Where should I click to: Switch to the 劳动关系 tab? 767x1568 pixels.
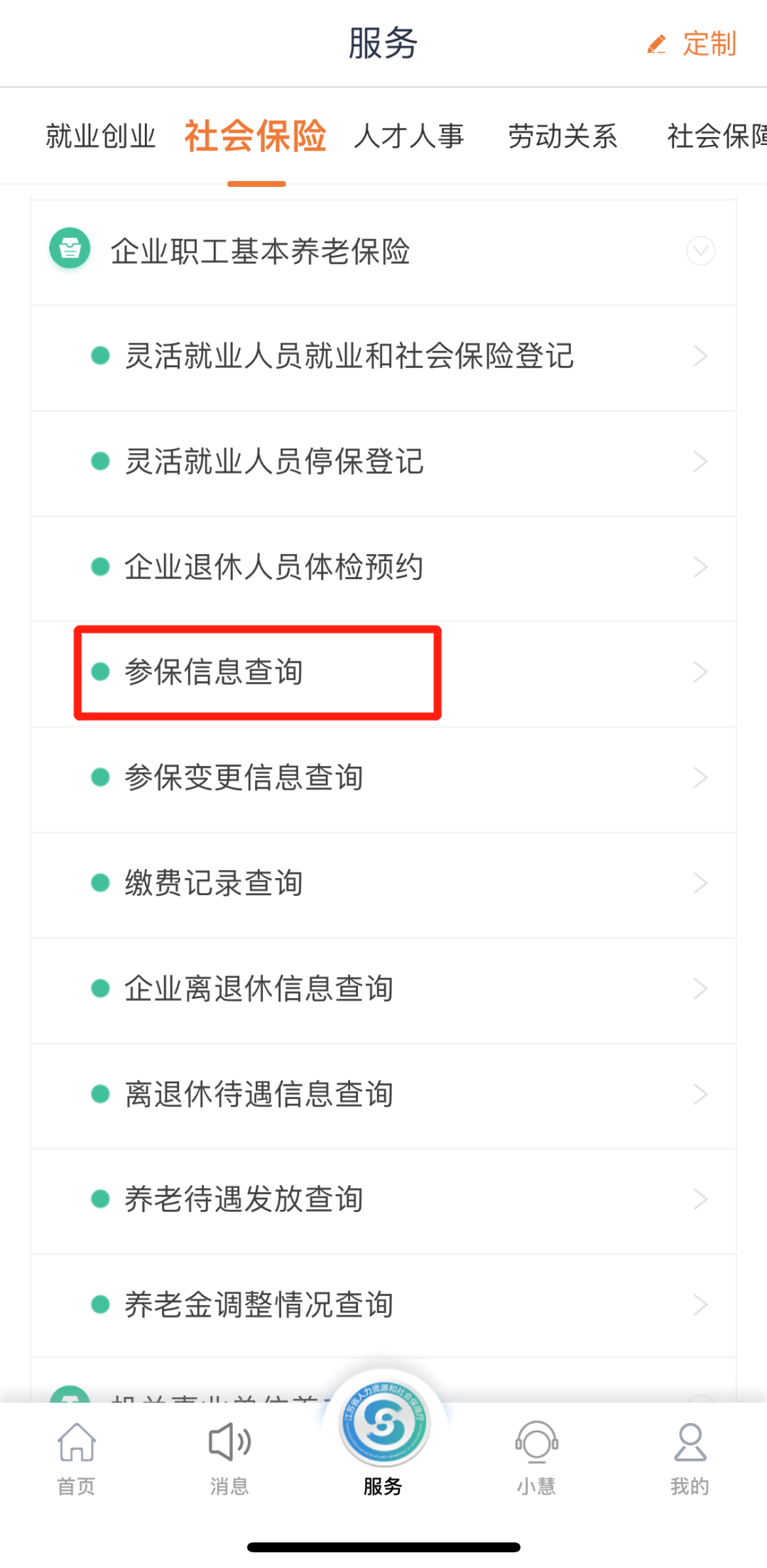[562, 136]
